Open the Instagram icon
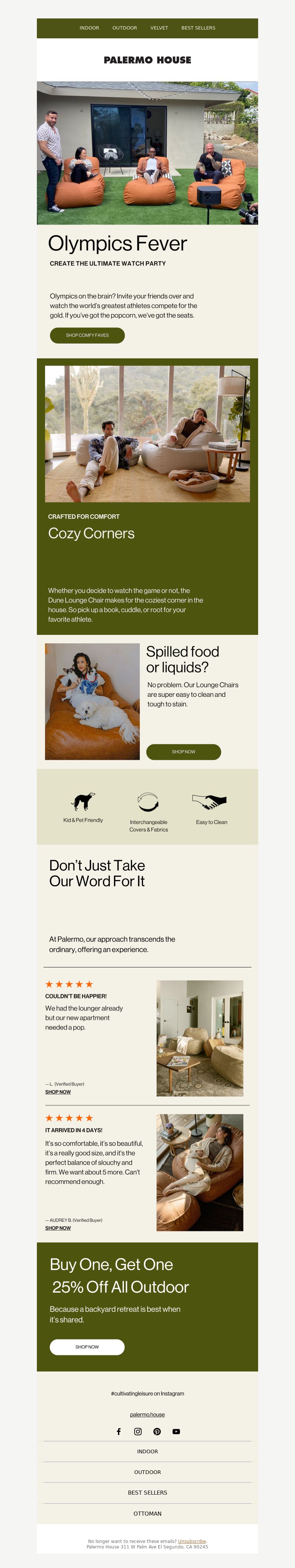 [x=138, y=1432]
